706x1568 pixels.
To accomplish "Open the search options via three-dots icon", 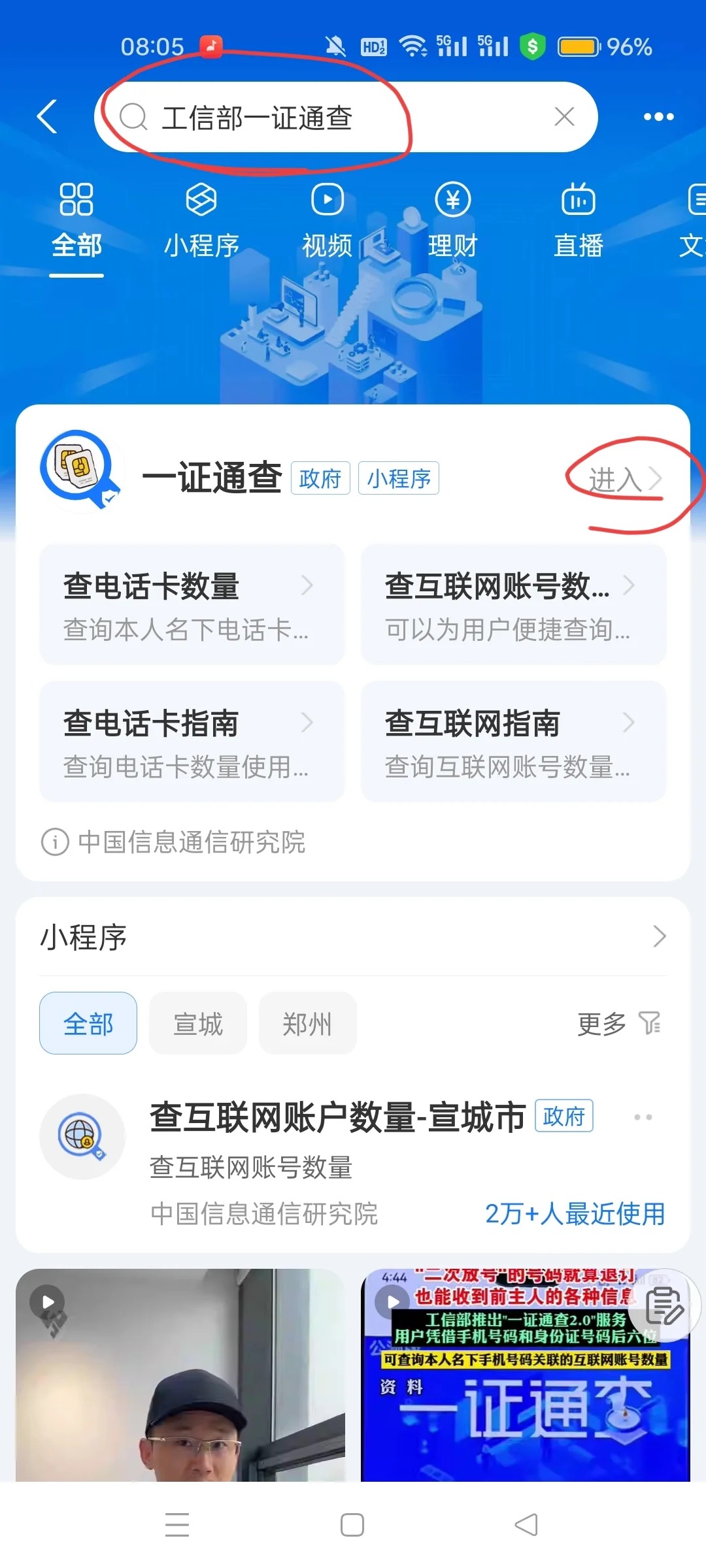I will tap(658, 116).
